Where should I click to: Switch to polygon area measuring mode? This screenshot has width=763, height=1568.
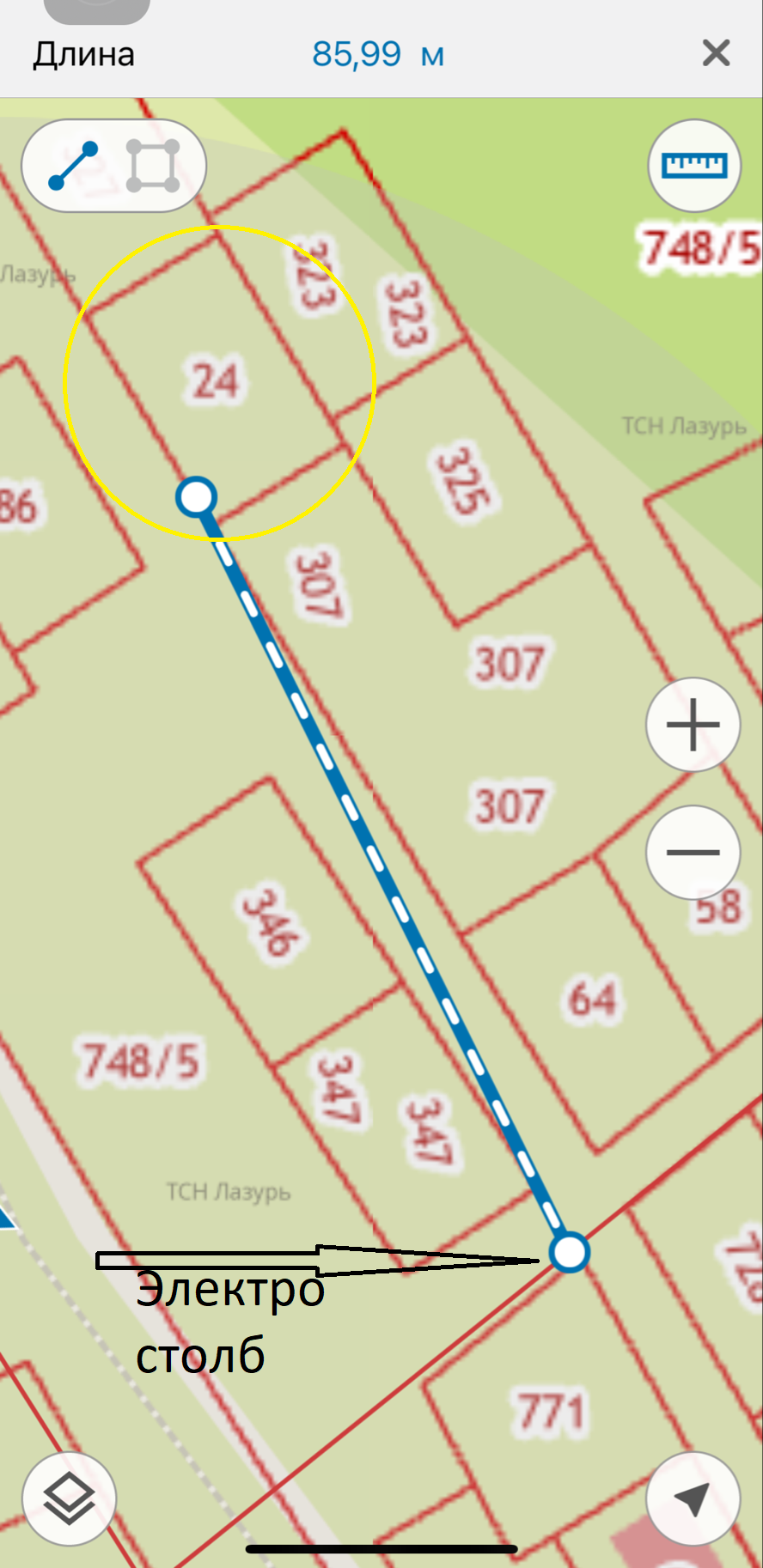click(153, 166)
